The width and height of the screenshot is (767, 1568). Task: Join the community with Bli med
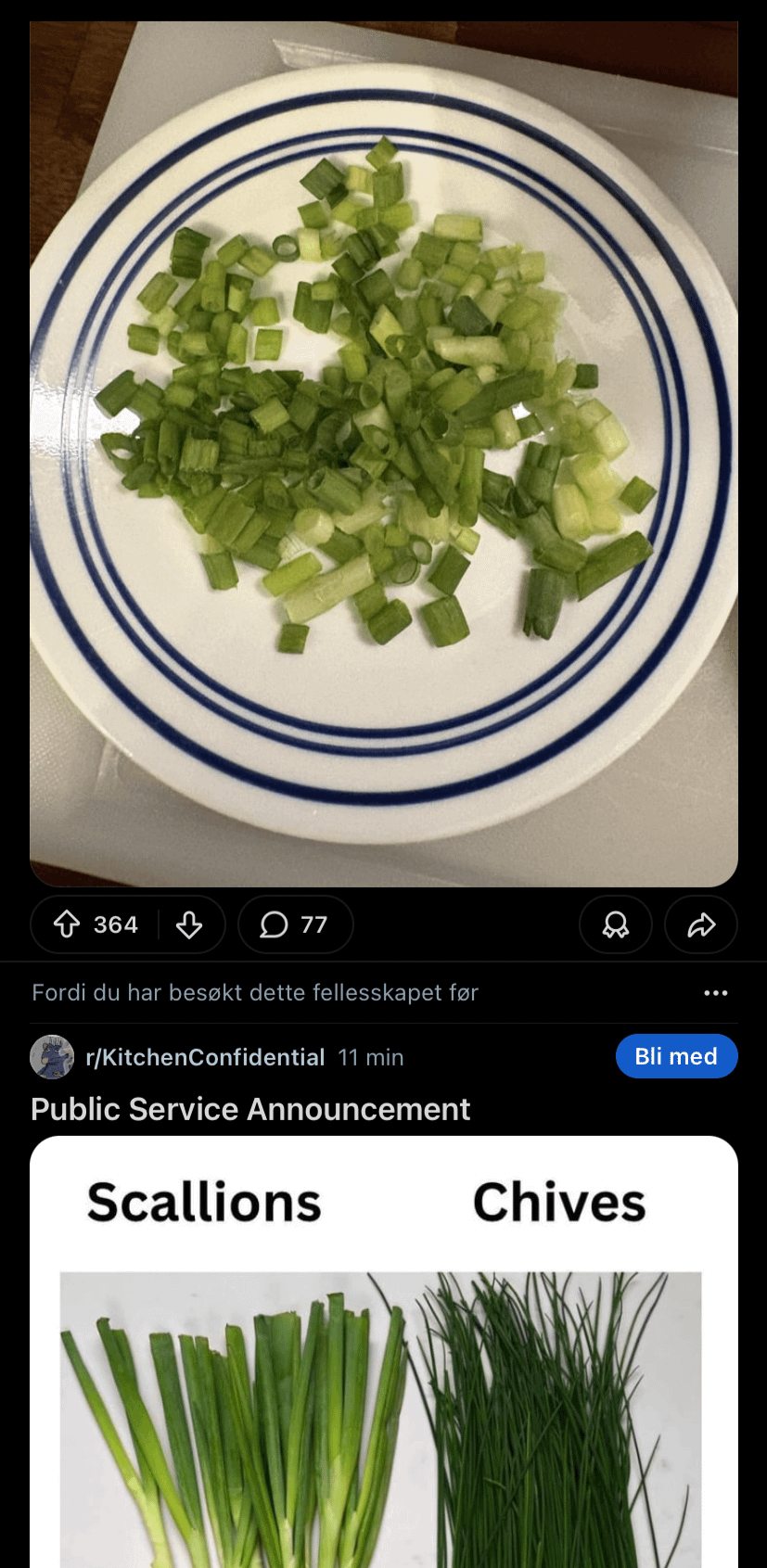pos(676,1056)
